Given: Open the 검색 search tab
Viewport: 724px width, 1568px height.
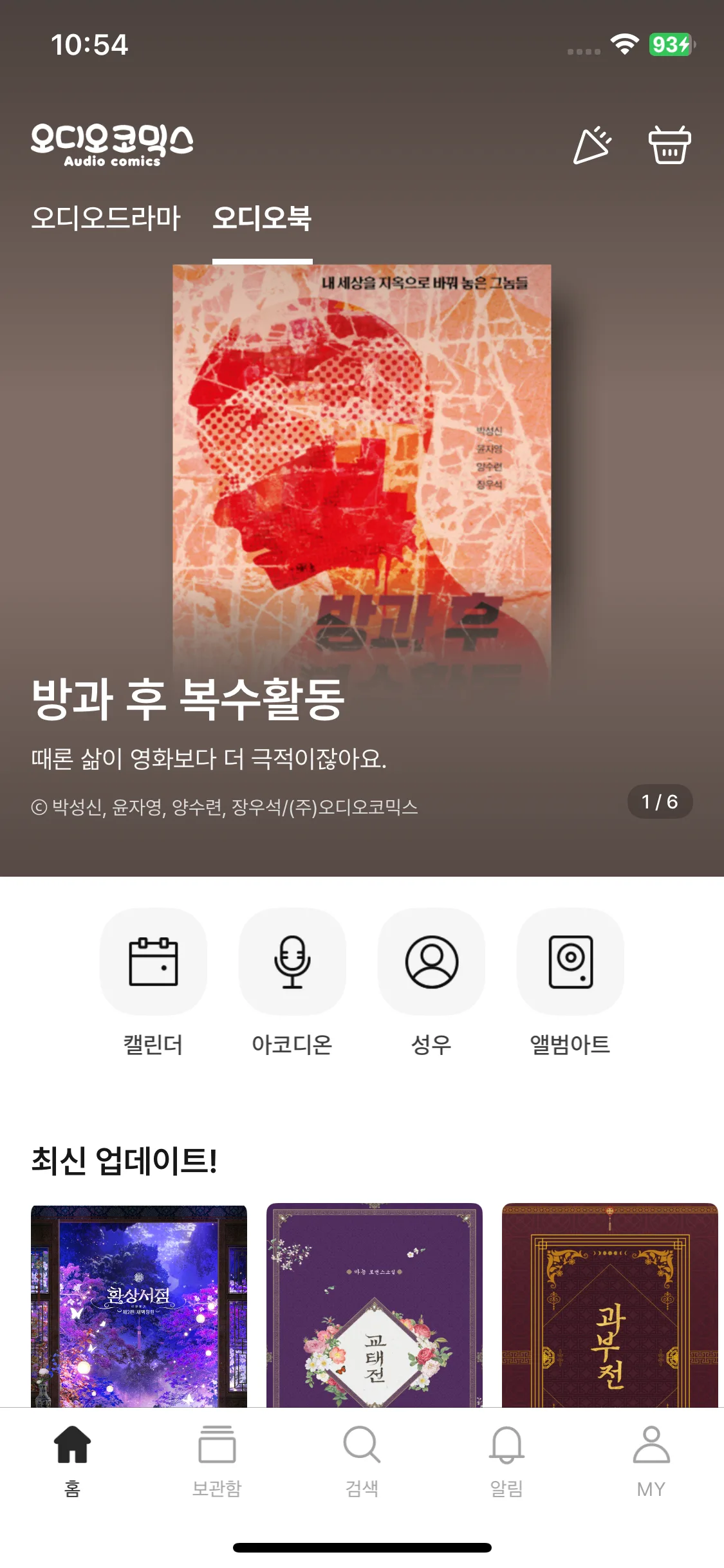Looking at the screenshot, I should click(x=362, y=1460).
